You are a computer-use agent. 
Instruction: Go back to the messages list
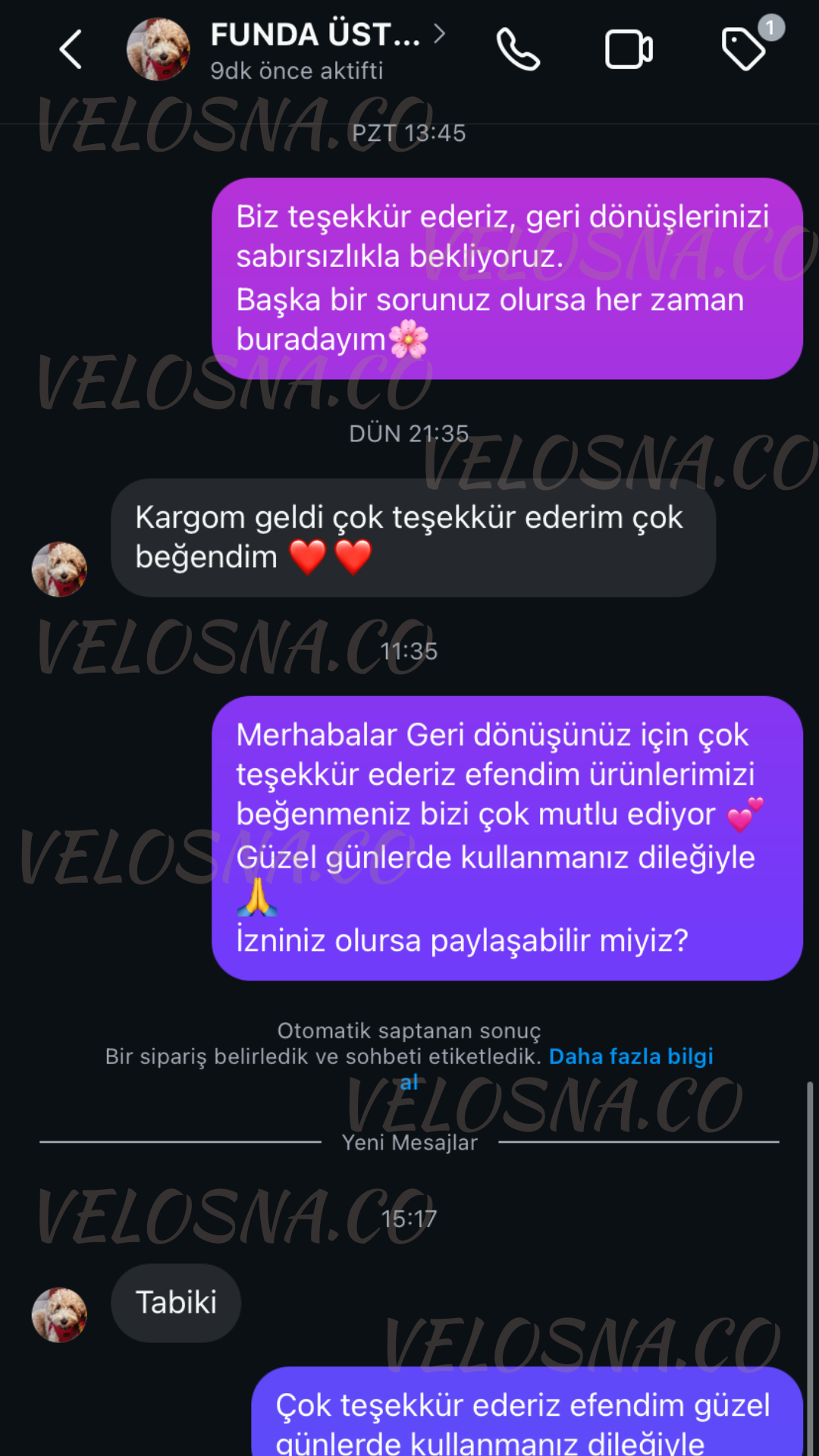tap(71, 50)
